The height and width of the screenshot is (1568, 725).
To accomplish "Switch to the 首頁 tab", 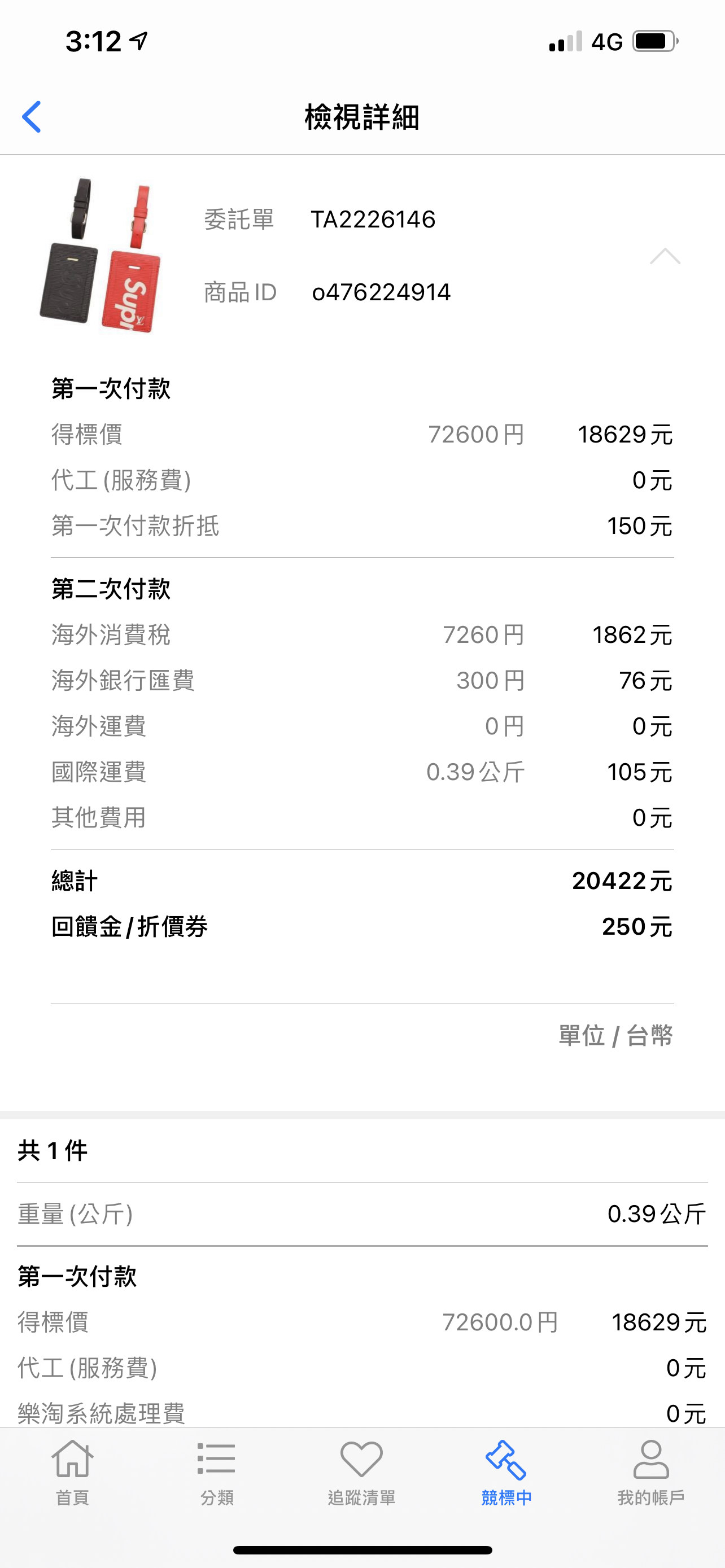I will 72,1472.
